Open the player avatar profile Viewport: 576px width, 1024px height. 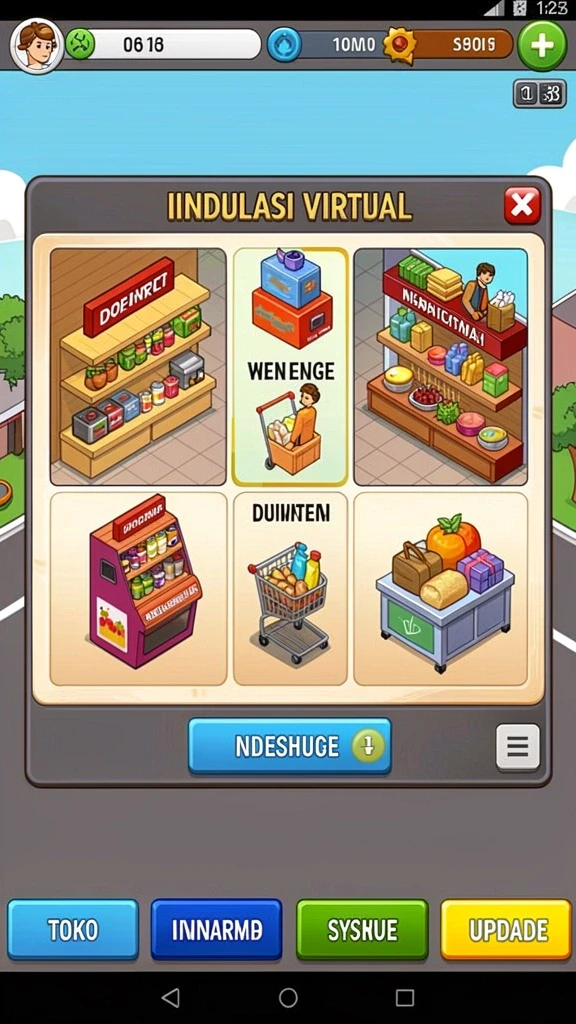37,46
